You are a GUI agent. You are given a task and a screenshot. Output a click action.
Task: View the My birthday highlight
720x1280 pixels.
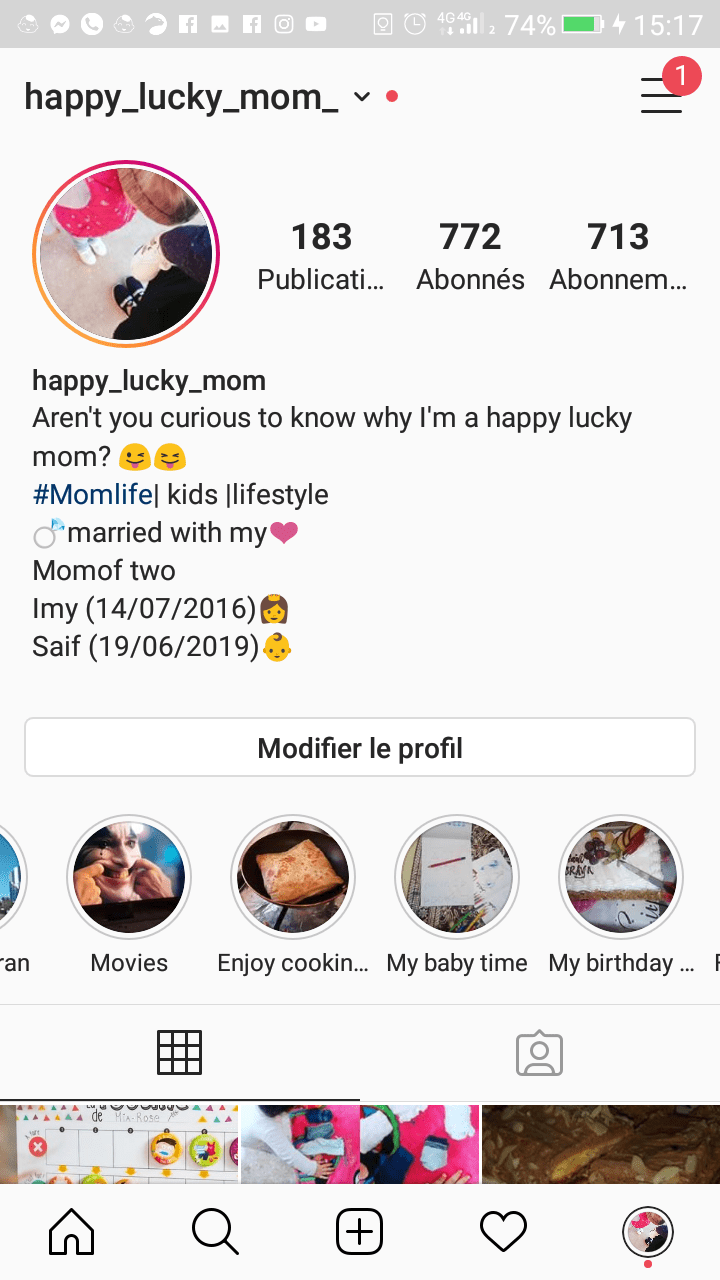tap(621, 877)
